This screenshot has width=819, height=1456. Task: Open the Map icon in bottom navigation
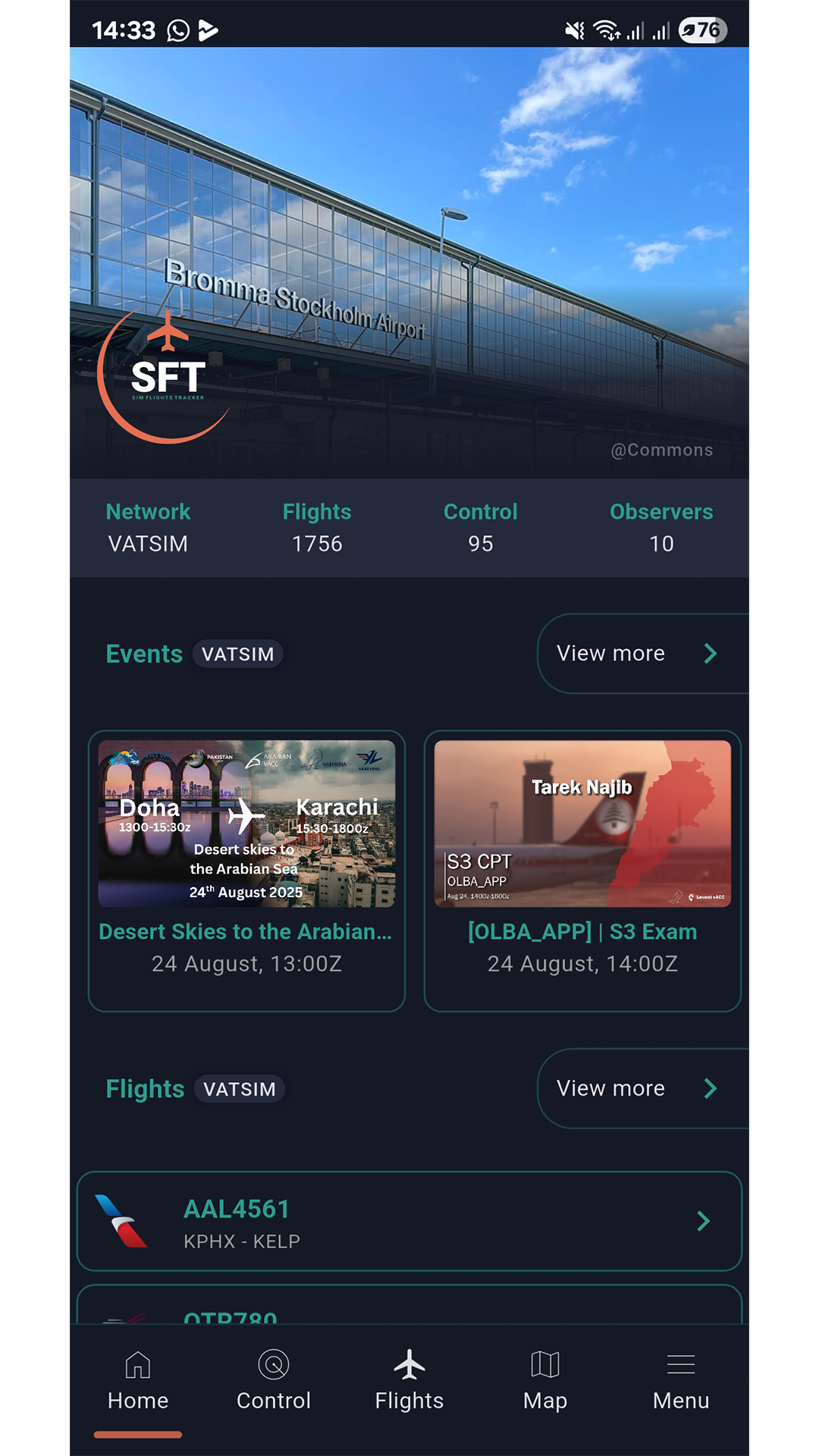tap(545, 1363)
